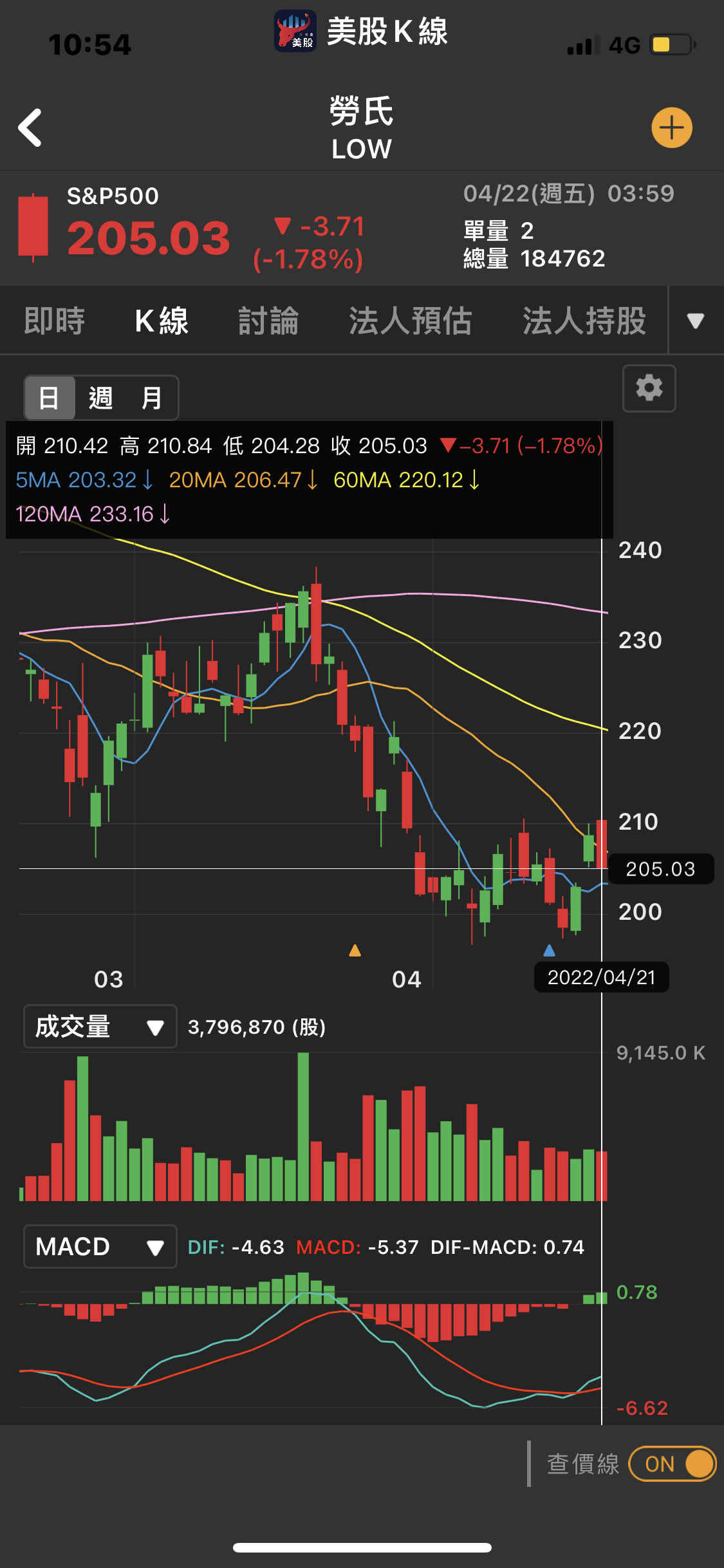Image resolution: width=724 pixels, height=1568 pixels.
Task: Open chart settings via the gear icon
Action: coord(649,388)
